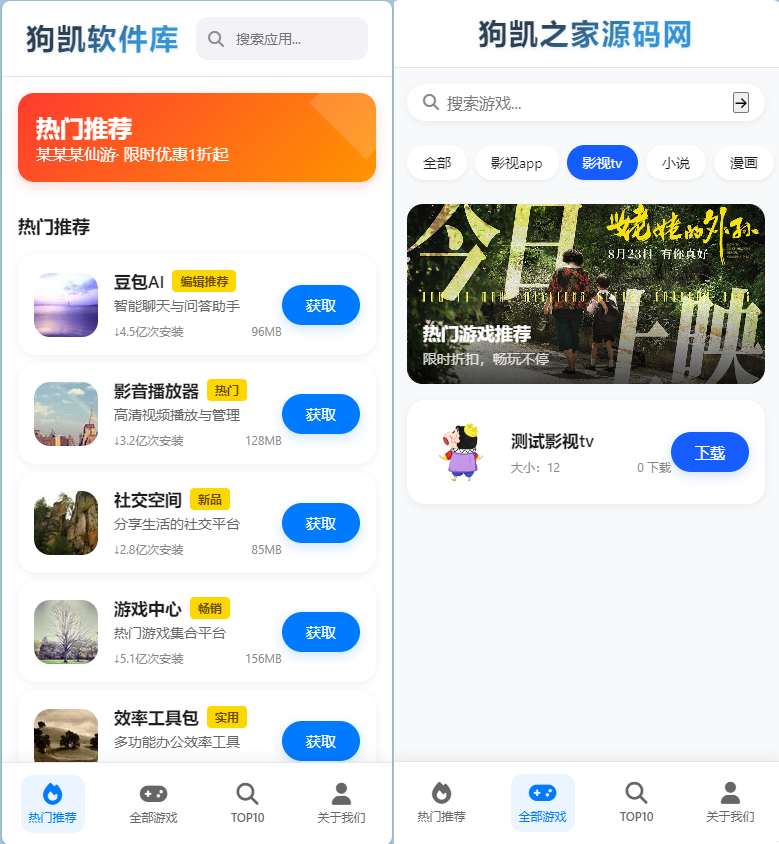Image resolution: width=779 pixels, height=844 pixels.
Task: Download 测试影视tv with the 下载 button
Action: (x=709, y=453)
